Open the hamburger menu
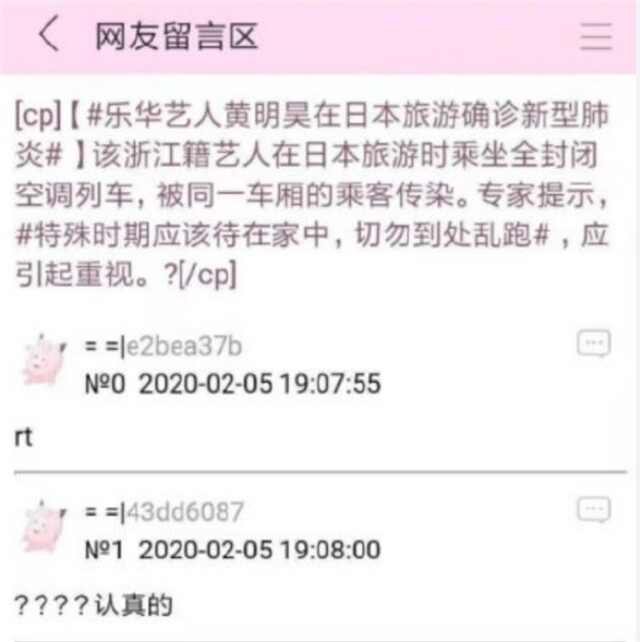The height and width of the screenshot is (642, 640). [596, 35]
